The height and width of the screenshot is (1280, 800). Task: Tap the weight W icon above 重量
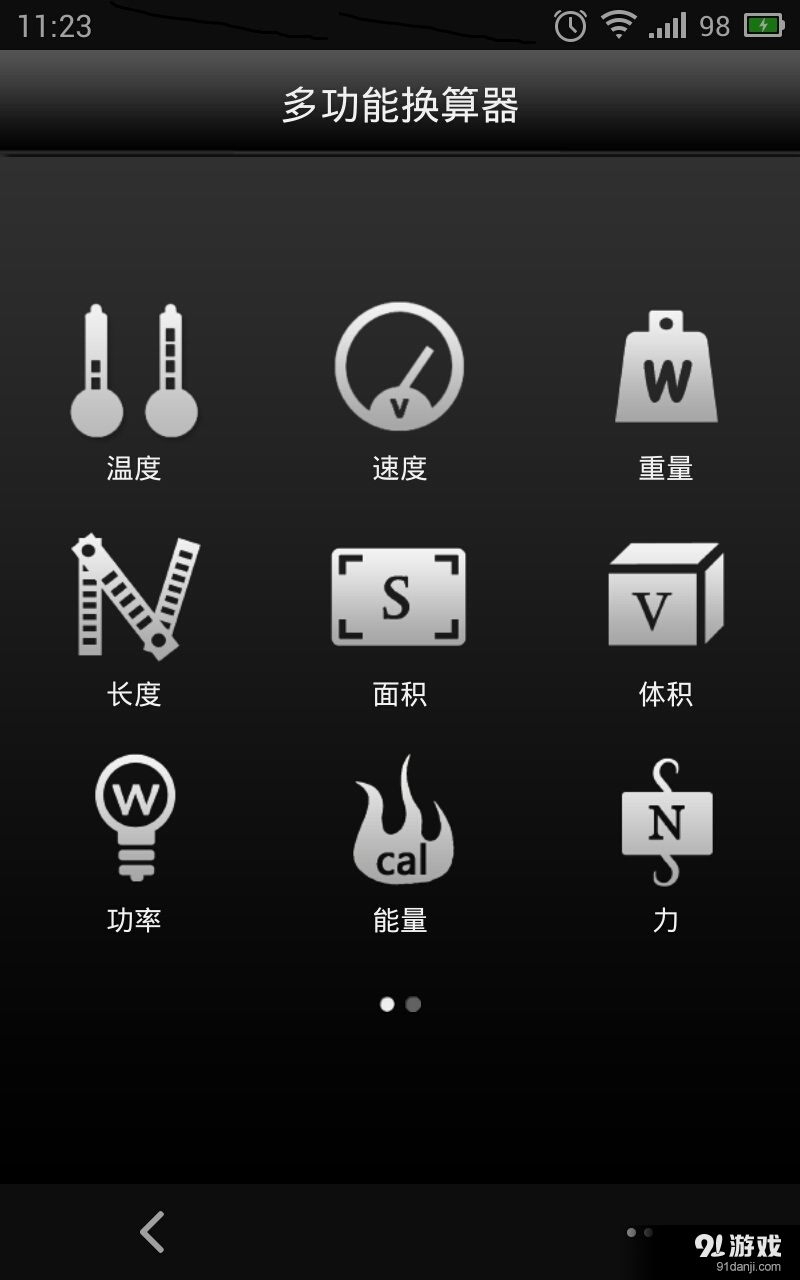tap(666, 368)
